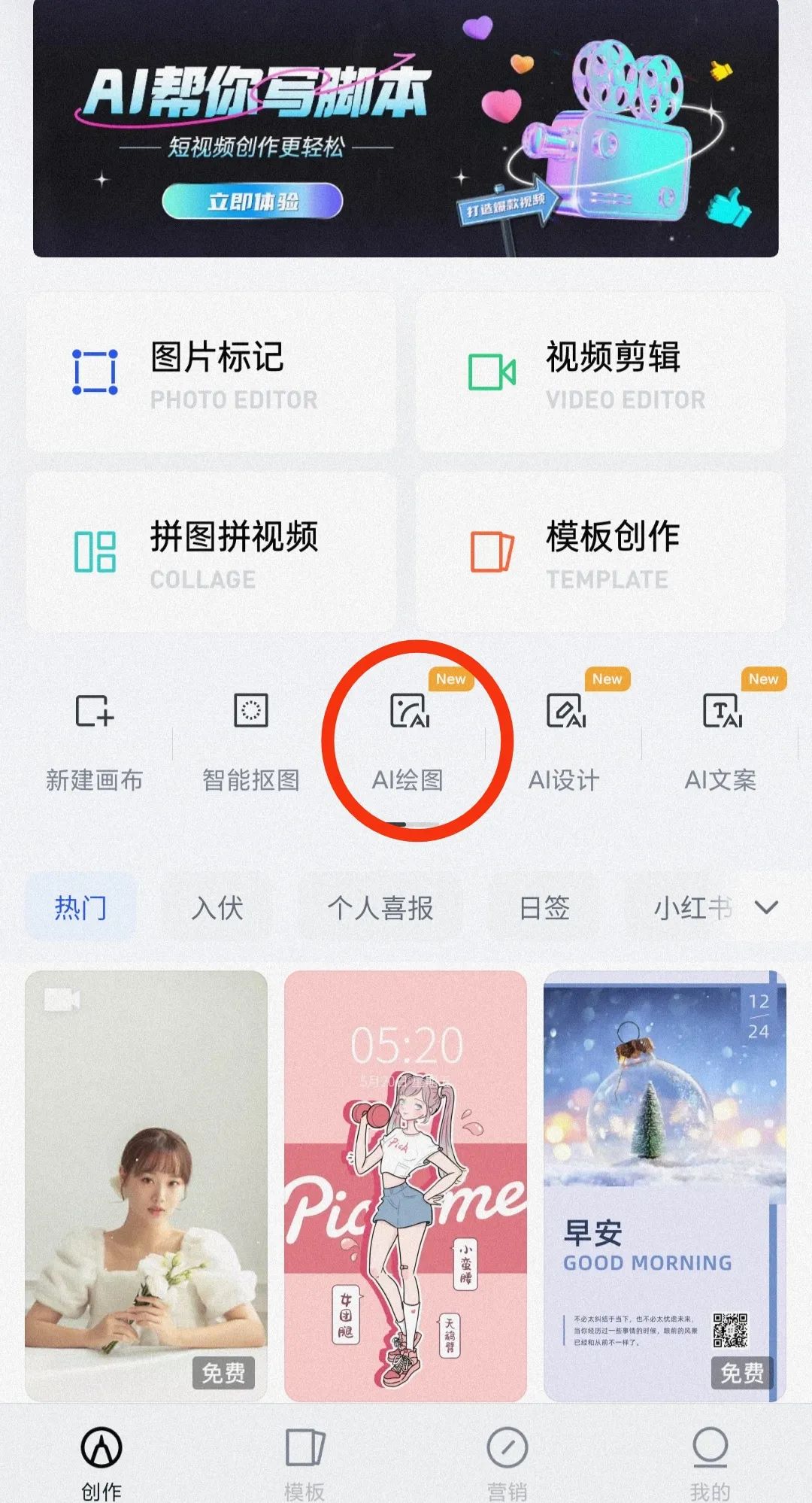Viewport: 812px width, 1503px height.
Task: Expand more categories via the chevron arrow
Action: coord(766,907)
